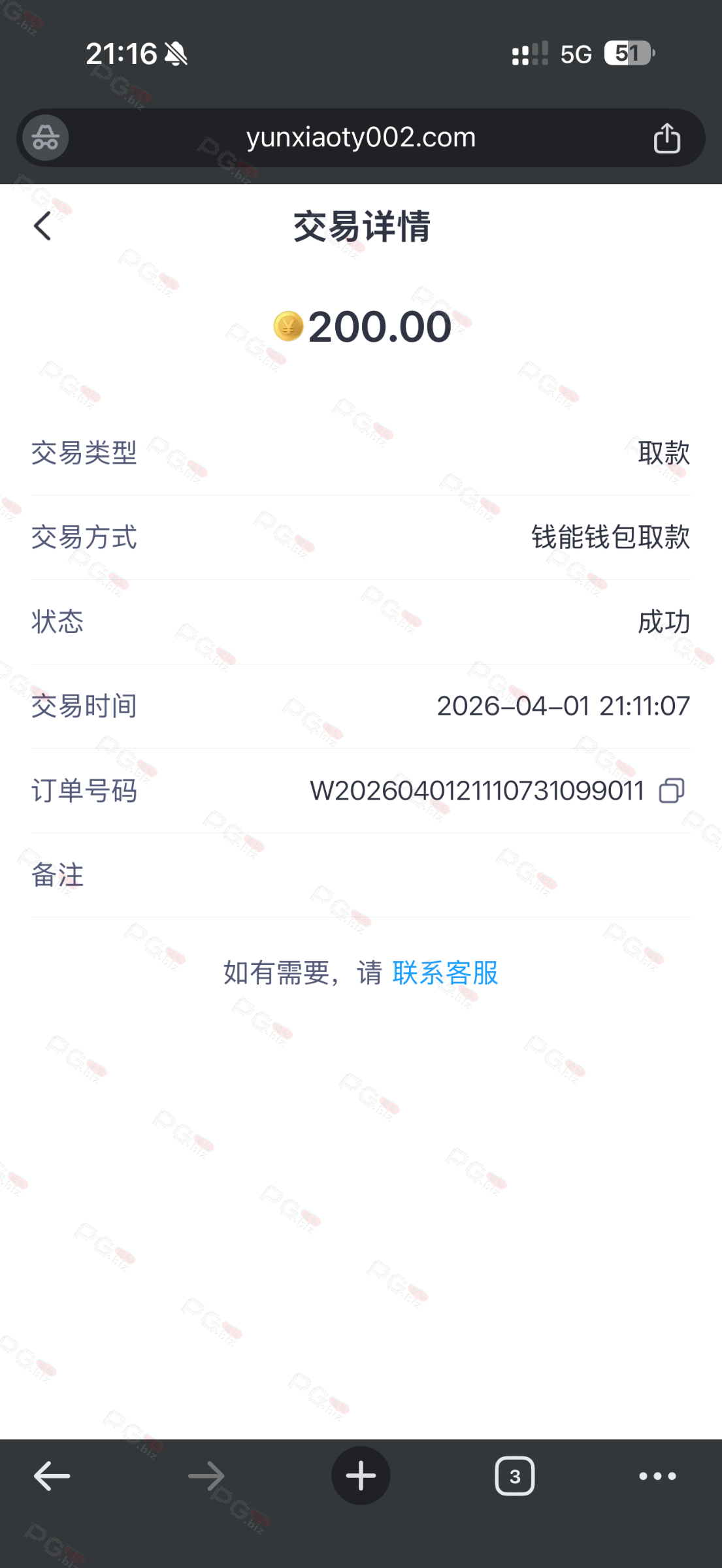Open the 联系客服 link
The image size is (722, 1568).
(445, 973)
